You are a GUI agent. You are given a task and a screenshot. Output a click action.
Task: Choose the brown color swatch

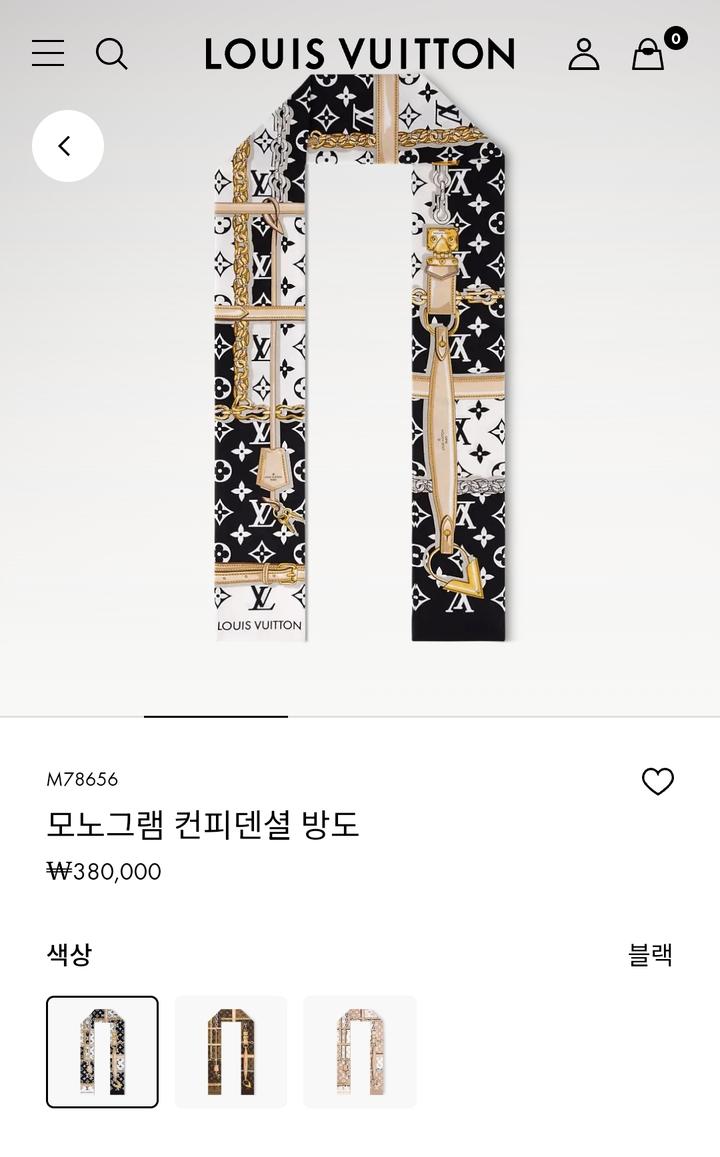tap(231, 1052)
